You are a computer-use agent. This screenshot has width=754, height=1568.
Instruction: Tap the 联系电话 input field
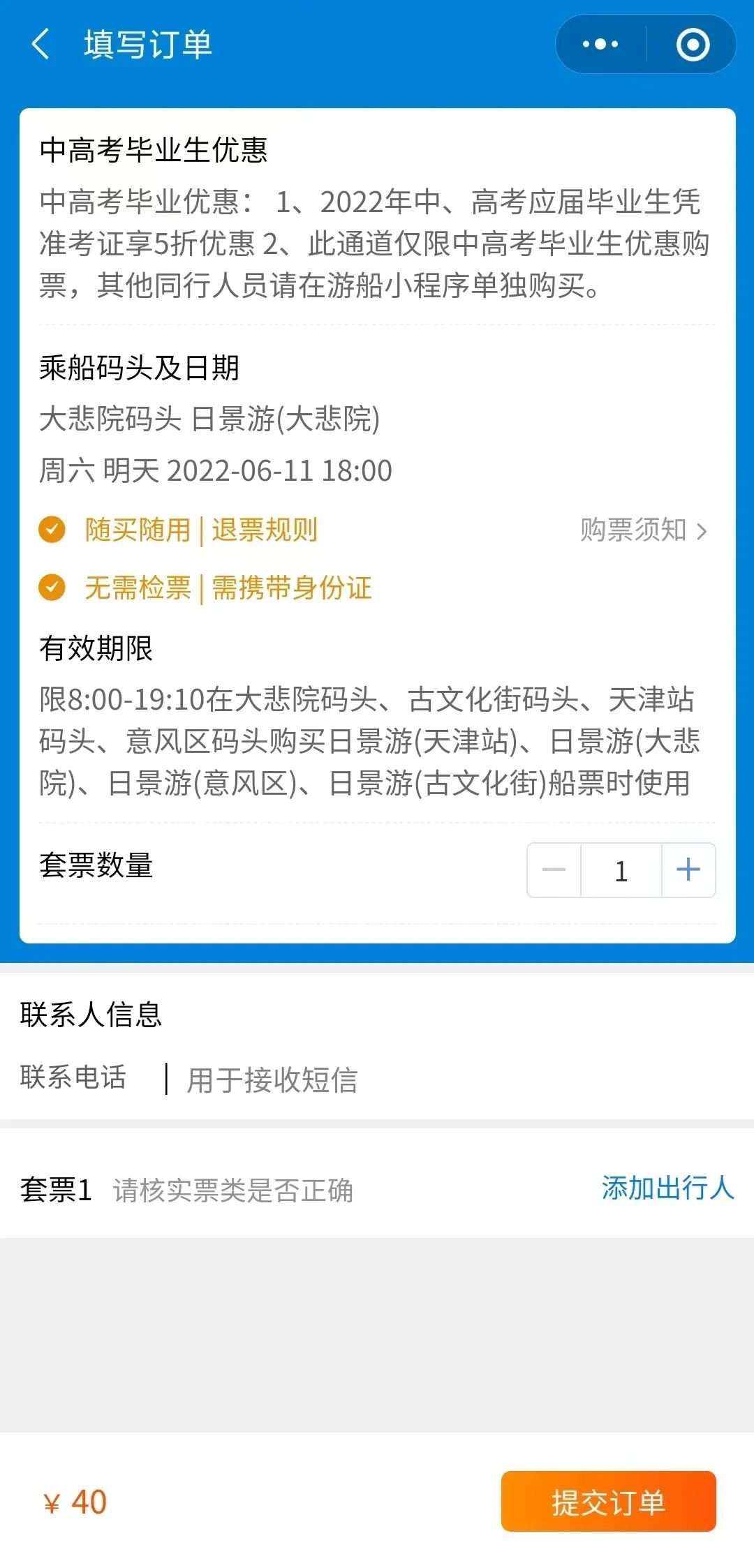coord(454,1080)
